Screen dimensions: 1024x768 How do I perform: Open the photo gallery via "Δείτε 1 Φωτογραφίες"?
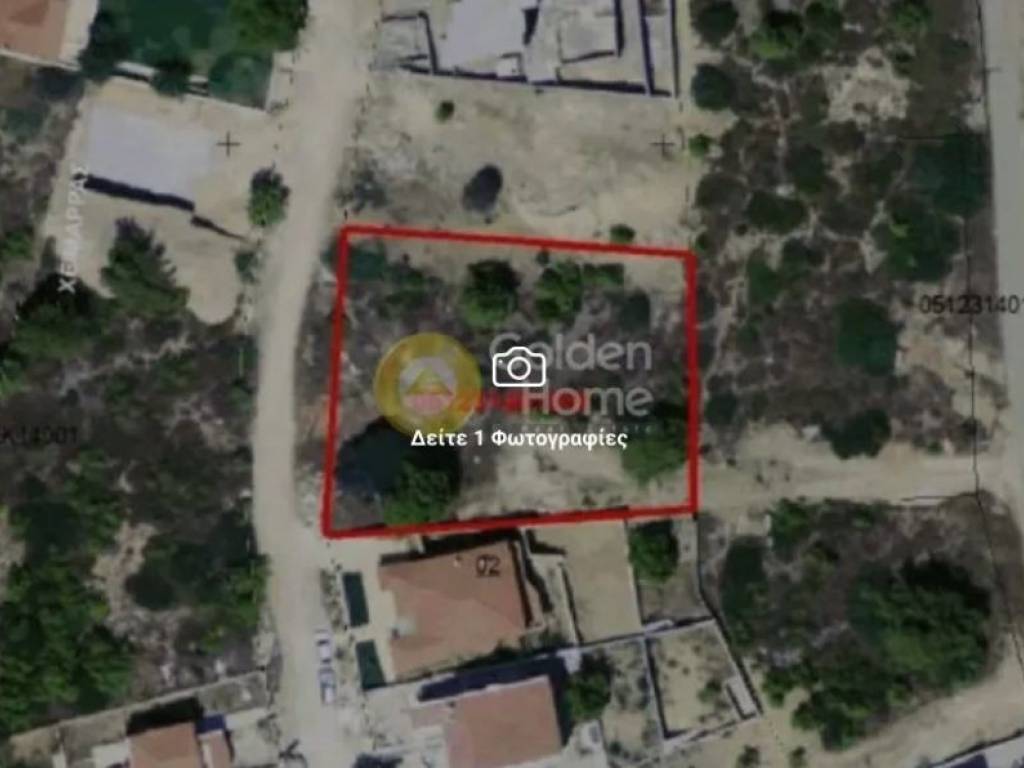coord(519,438)
